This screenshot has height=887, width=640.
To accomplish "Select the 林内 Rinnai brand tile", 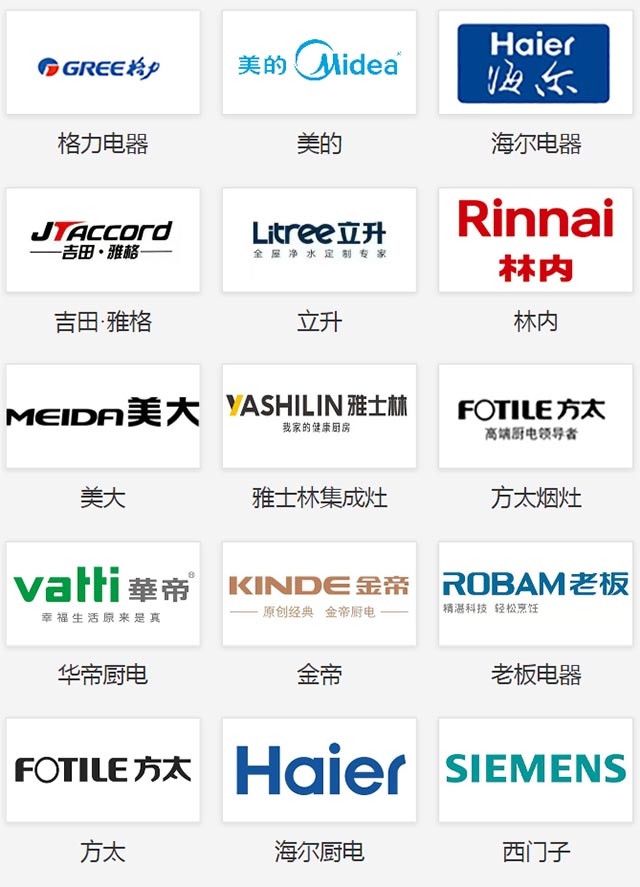I will click(x=535, y=241).
